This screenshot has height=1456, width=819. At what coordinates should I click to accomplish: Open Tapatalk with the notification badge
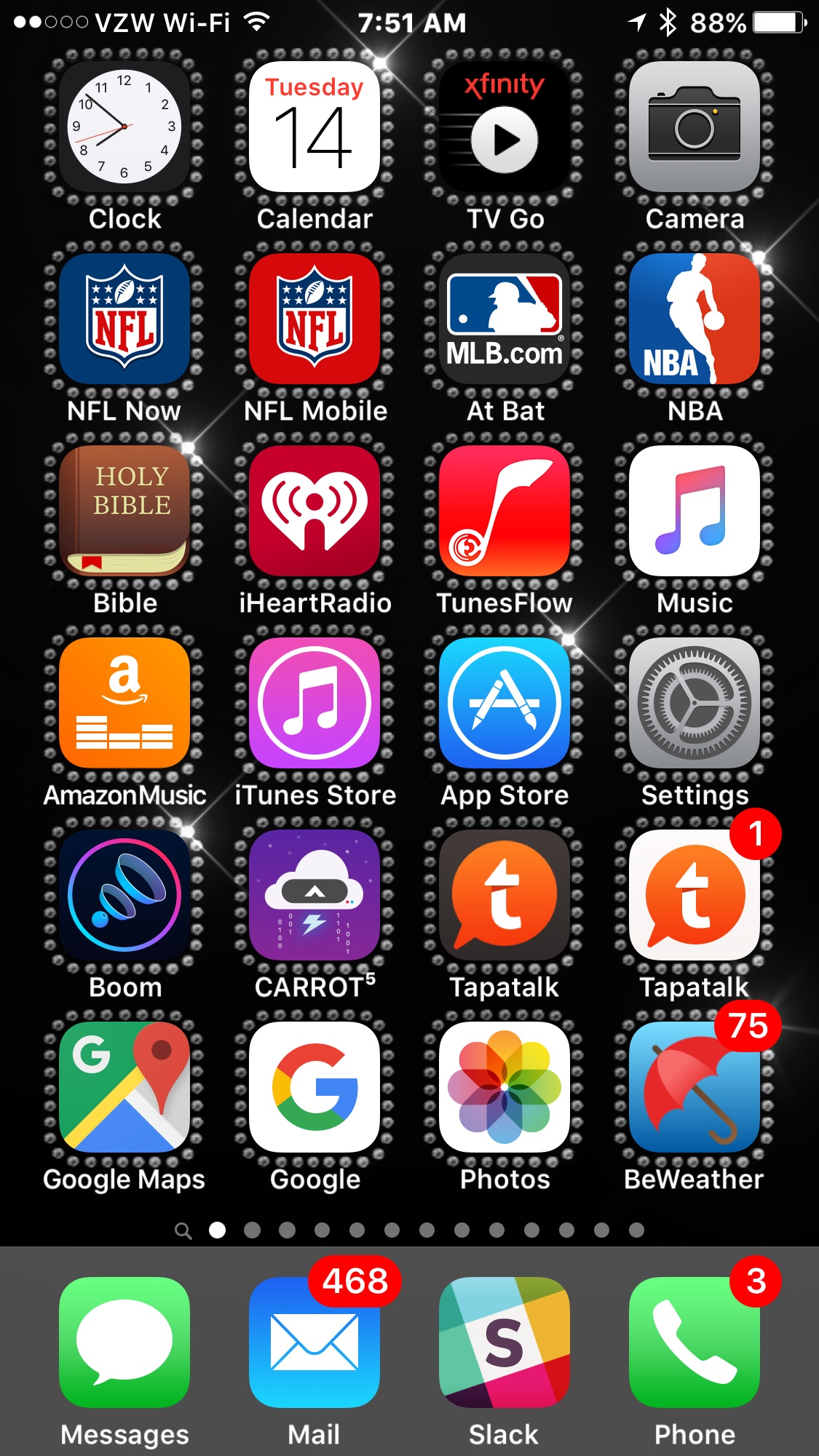click(x=695, y=895)
